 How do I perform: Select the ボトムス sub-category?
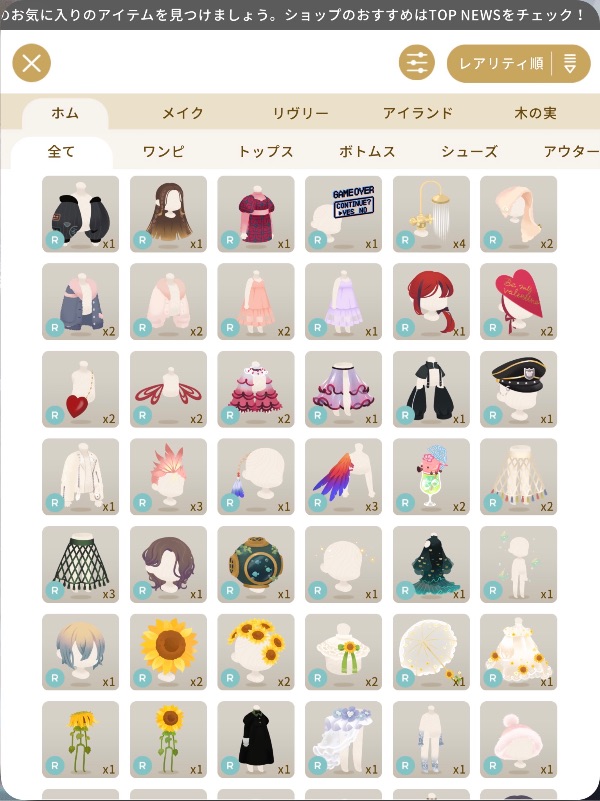click(x=367, y=152)
